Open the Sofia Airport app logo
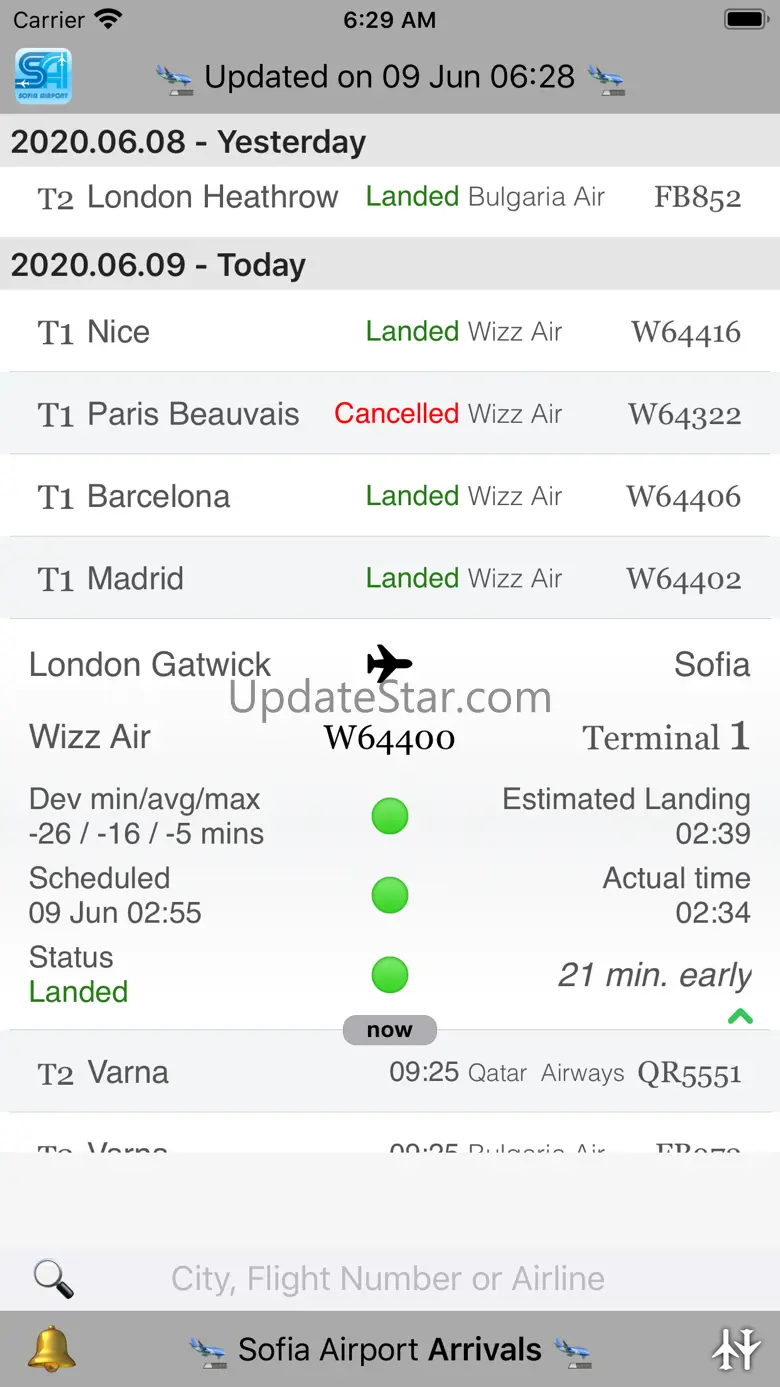The height and width of the screenshot is (1387, 780). tap(43, 77)
